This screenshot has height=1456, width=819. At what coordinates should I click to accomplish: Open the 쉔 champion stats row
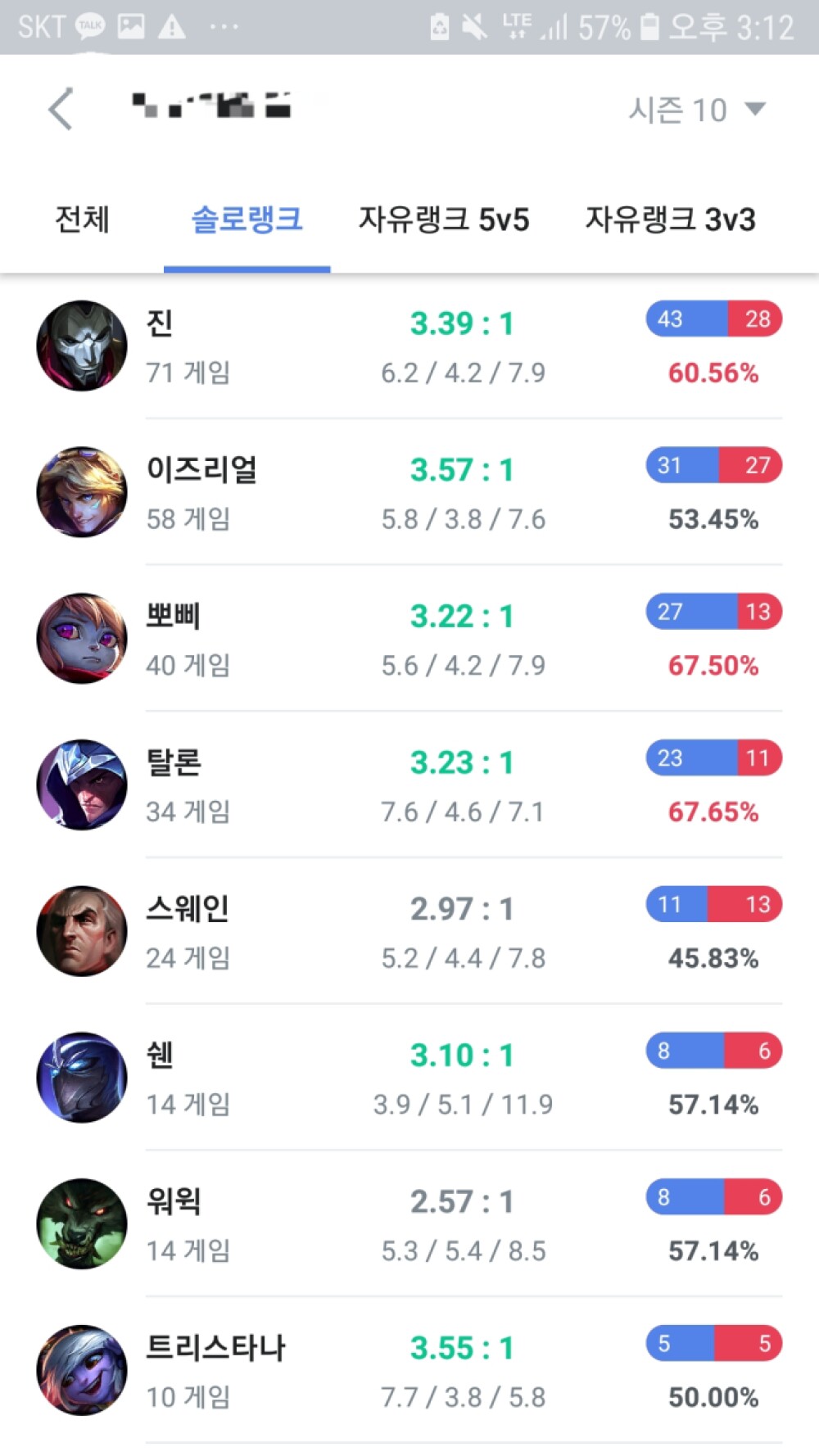coord(409,1078)
